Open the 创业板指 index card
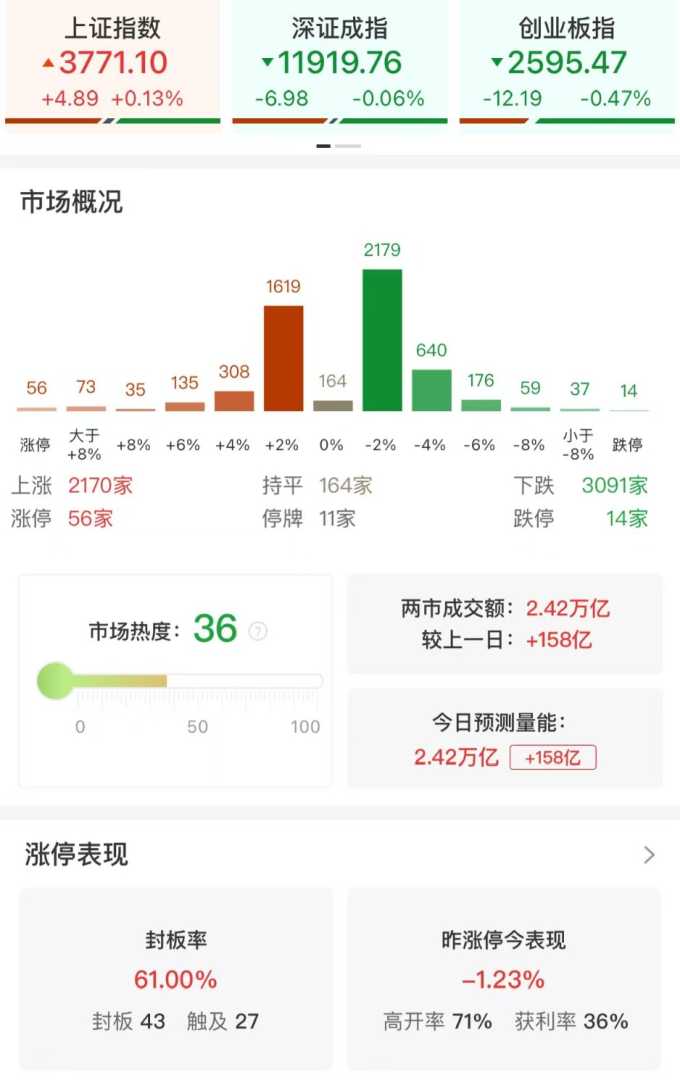Viewport: 680px width, 1080px height. [x=566, y=63]
